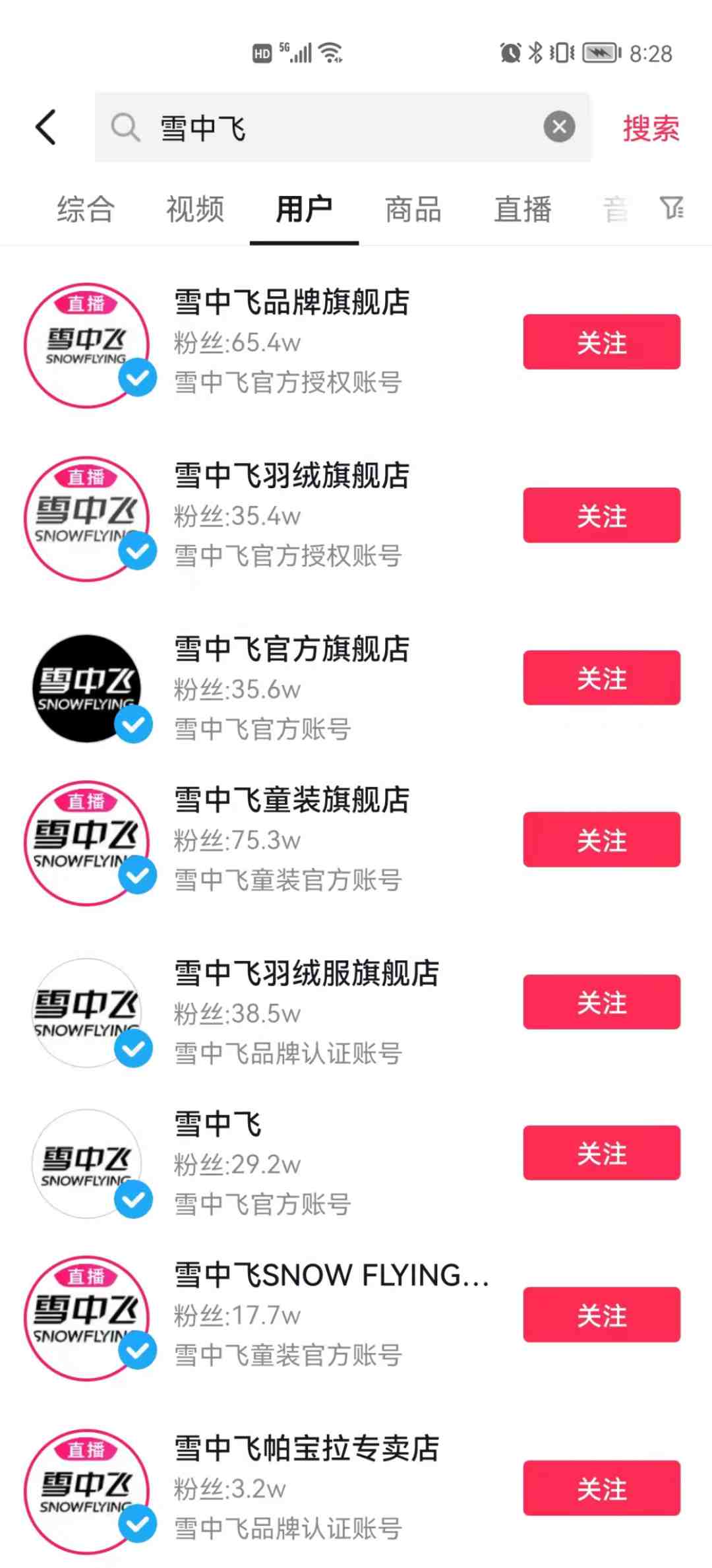Viewport: 712px width, 1568px height.
Task: Tap 关注 for 雪中飞童装旗舰店
Action: (x=601, y=840)
